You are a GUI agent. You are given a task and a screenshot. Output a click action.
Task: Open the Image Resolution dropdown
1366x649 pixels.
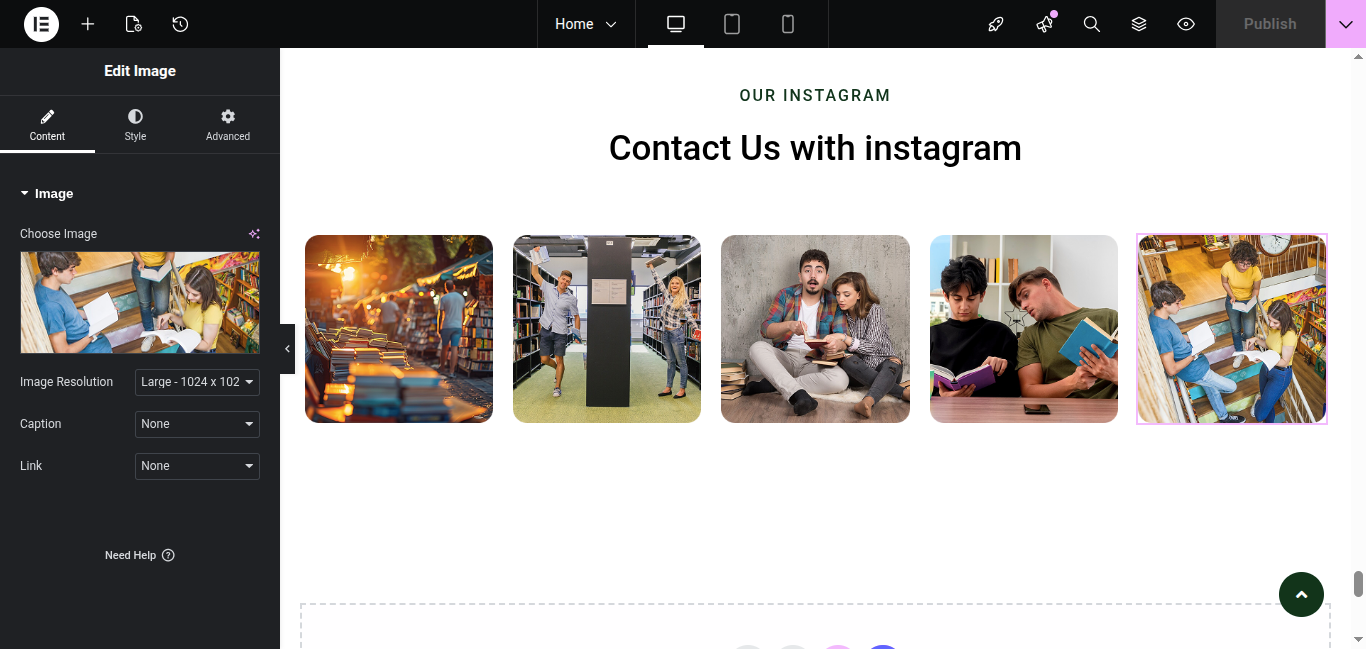pyautogui.click(x=197, y=382)
